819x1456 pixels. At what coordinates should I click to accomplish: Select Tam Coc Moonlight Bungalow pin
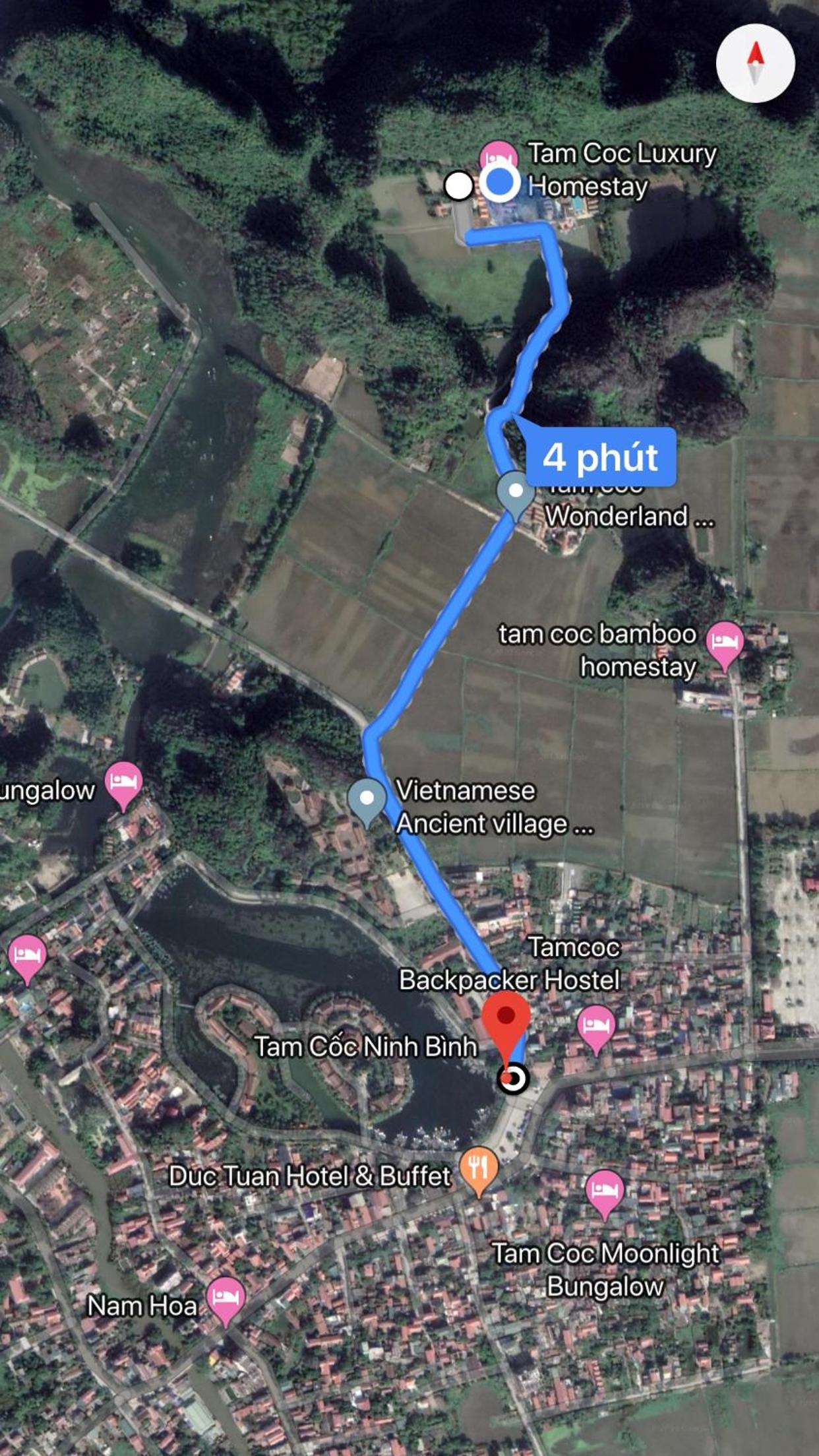(x=605, y=1191)
